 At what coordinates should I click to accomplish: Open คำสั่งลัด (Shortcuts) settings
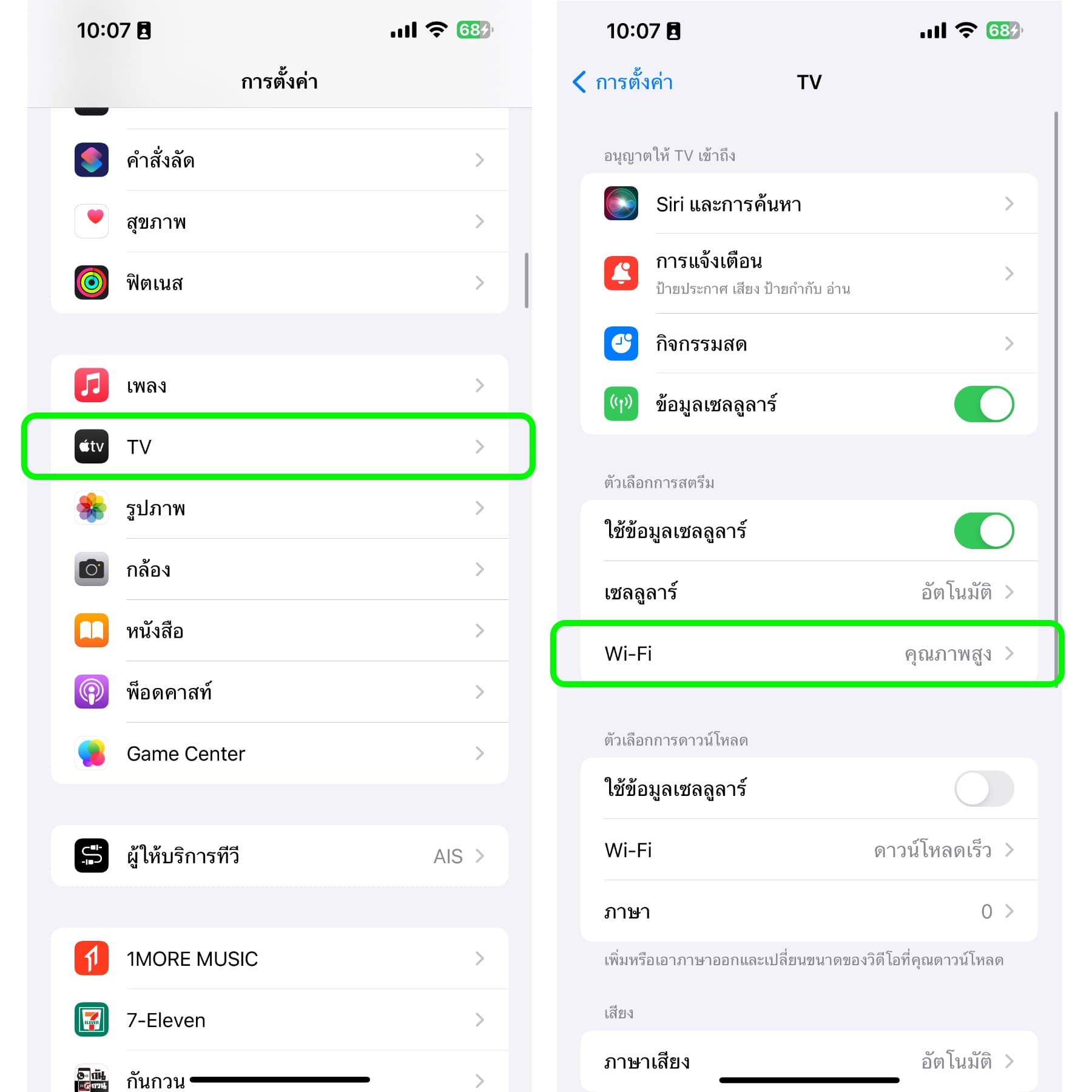(x=279, y=160)
